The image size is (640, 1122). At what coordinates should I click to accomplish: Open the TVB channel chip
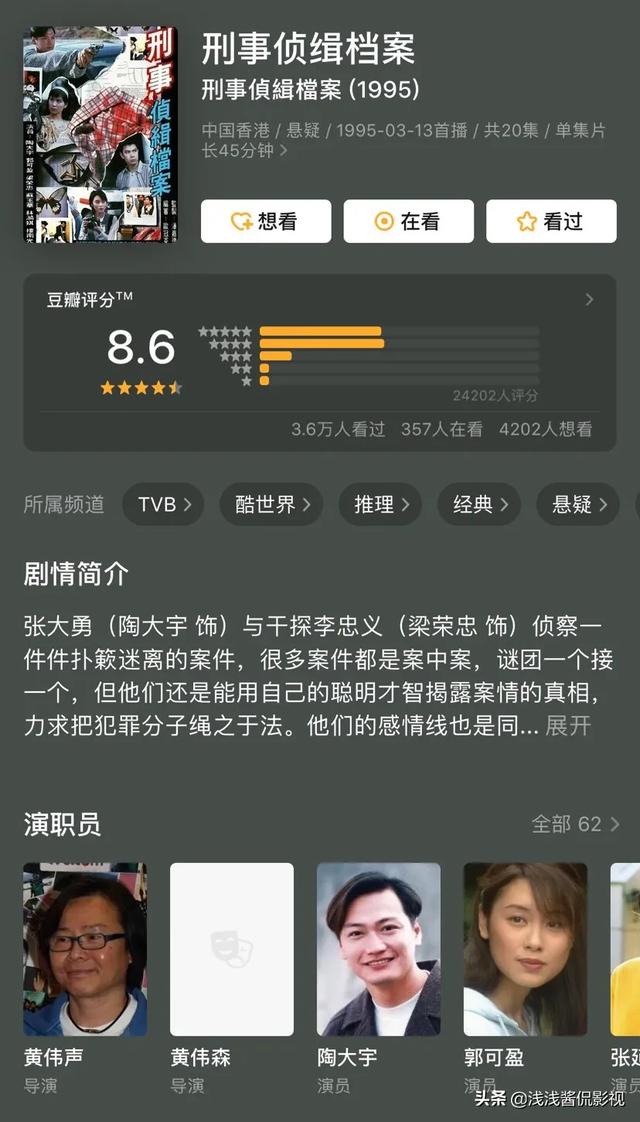tap(163, 504)
